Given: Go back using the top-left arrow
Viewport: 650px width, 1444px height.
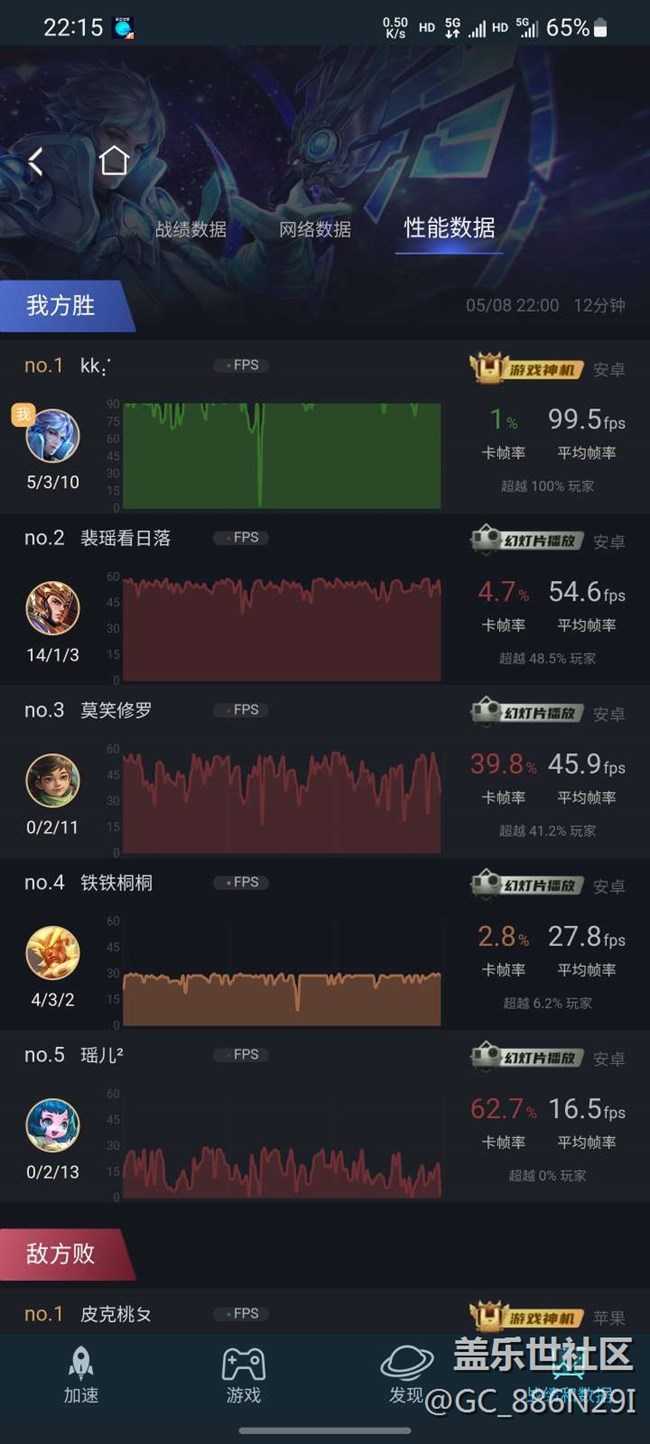Looking at the screenshot, I should pos(36,161).
